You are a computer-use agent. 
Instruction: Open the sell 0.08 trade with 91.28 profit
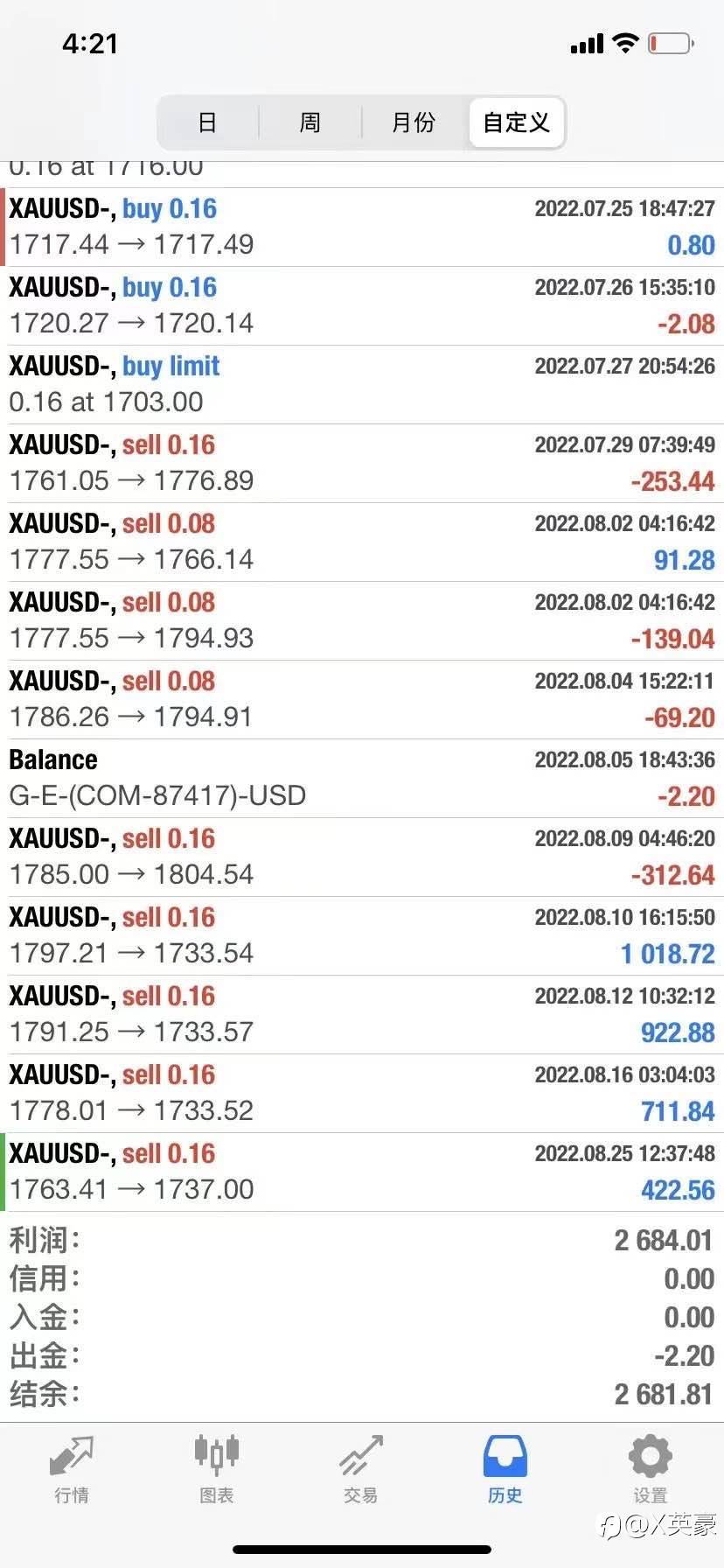pyautogui.click(x=362, y=542)
